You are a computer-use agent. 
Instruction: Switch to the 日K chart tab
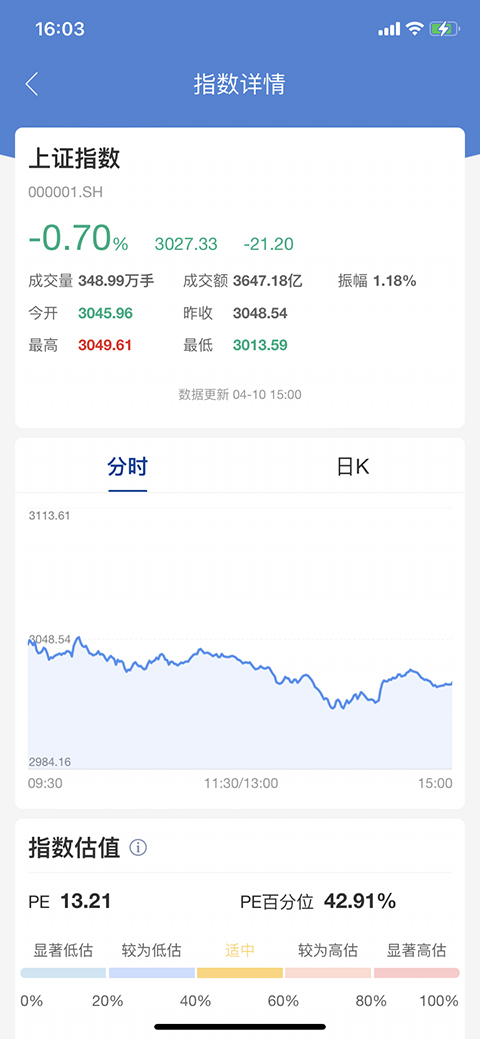point(353,466)
